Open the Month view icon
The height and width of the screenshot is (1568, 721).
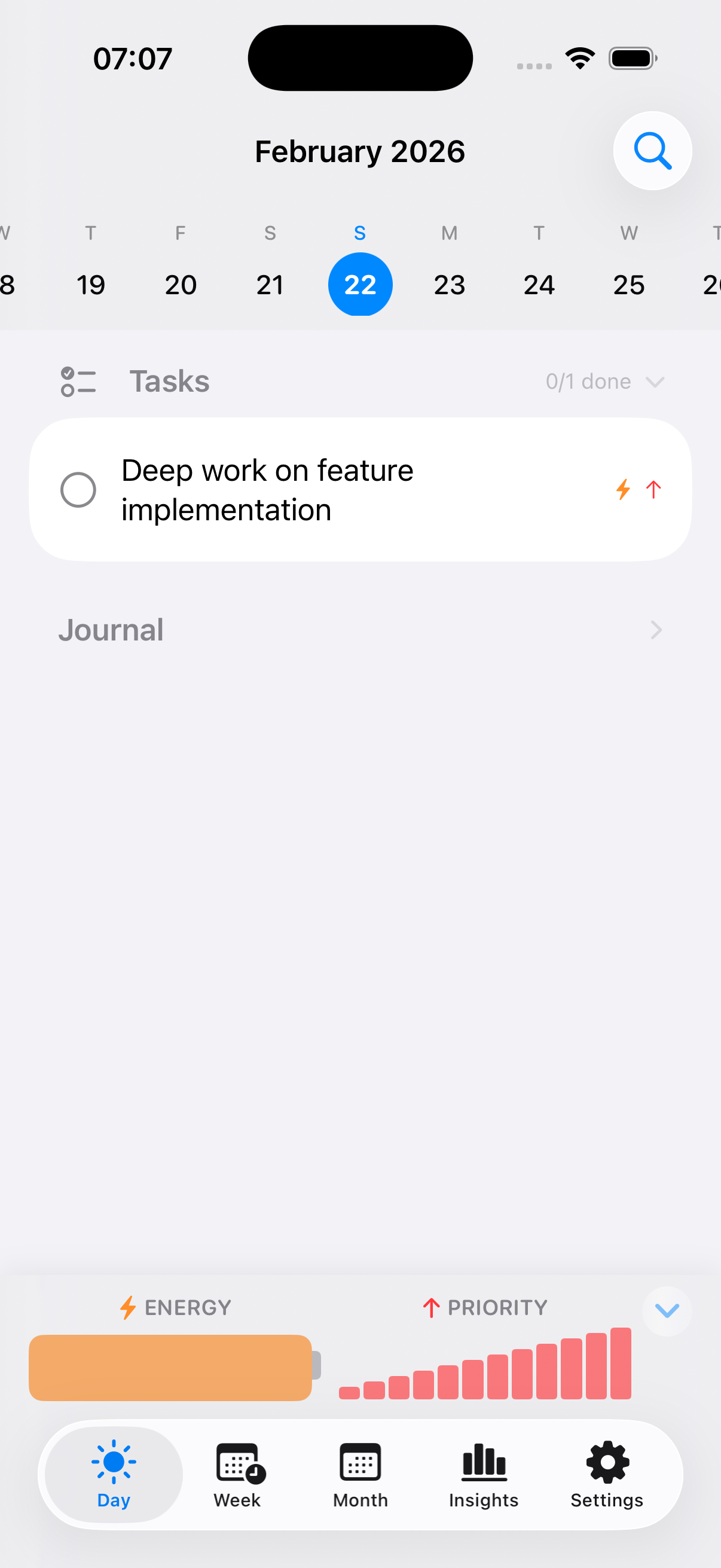(360, 1473)
